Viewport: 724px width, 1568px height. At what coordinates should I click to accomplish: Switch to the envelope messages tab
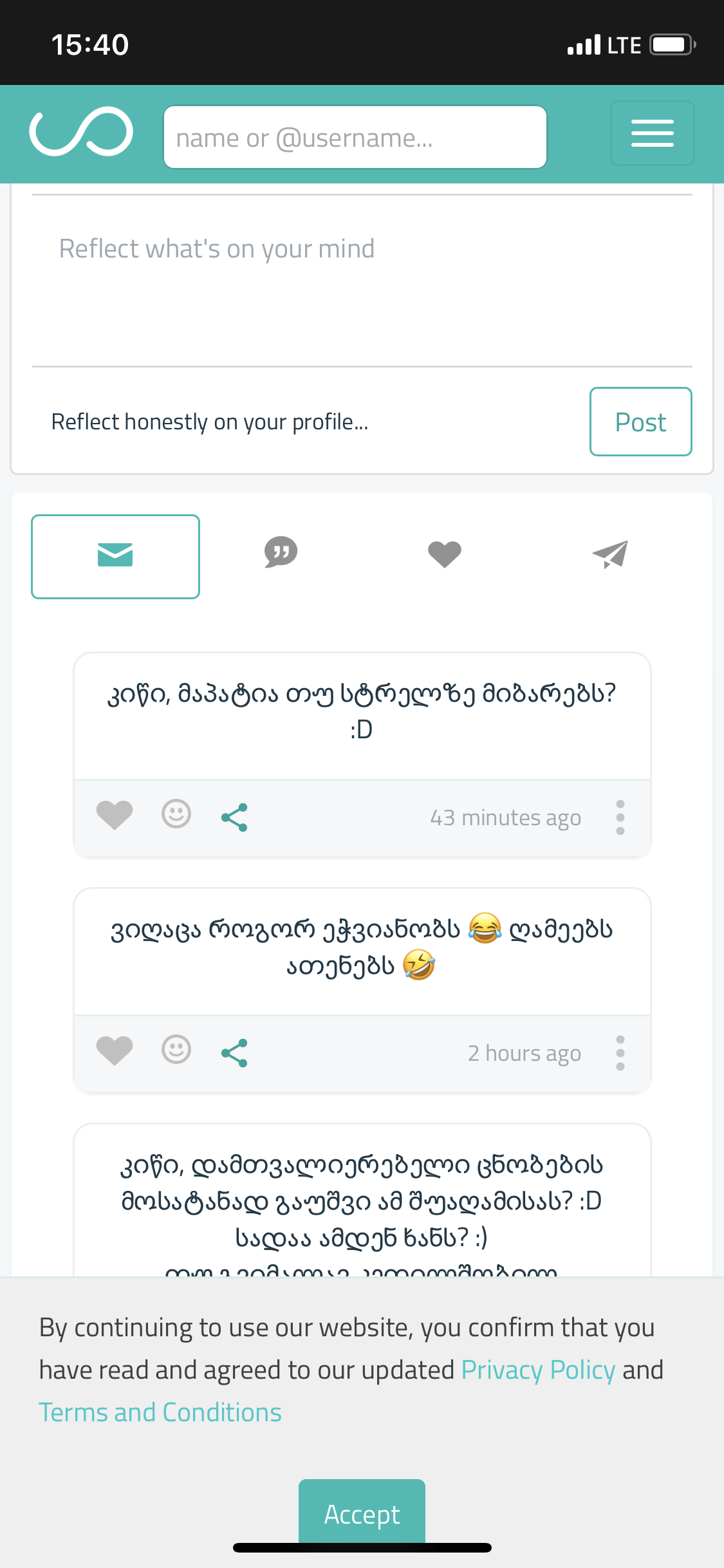(x=115, y=556)
